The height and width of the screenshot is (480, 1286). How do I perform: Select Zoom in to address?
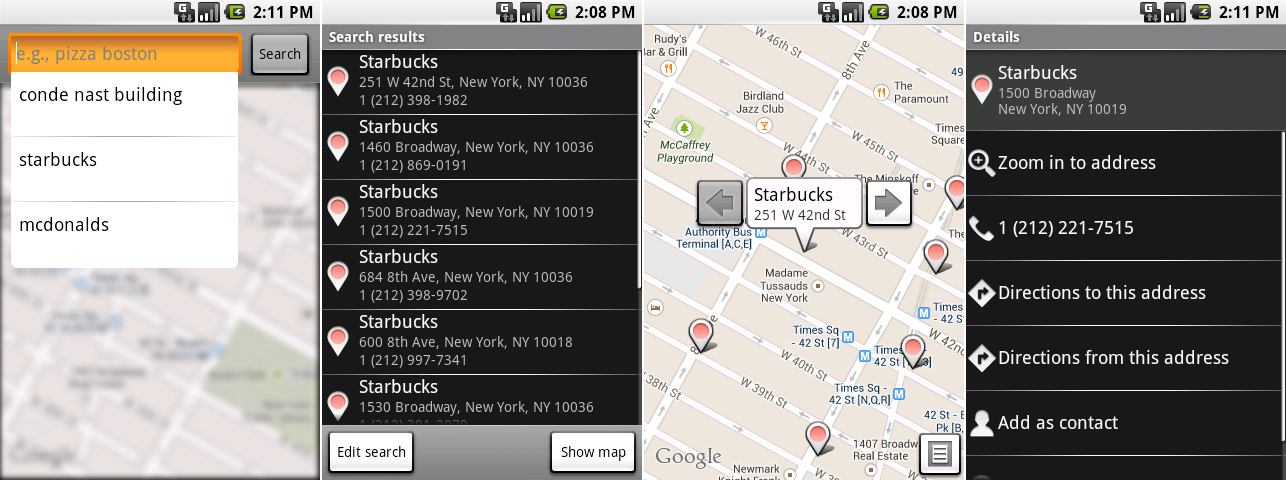pos(1125,163)
